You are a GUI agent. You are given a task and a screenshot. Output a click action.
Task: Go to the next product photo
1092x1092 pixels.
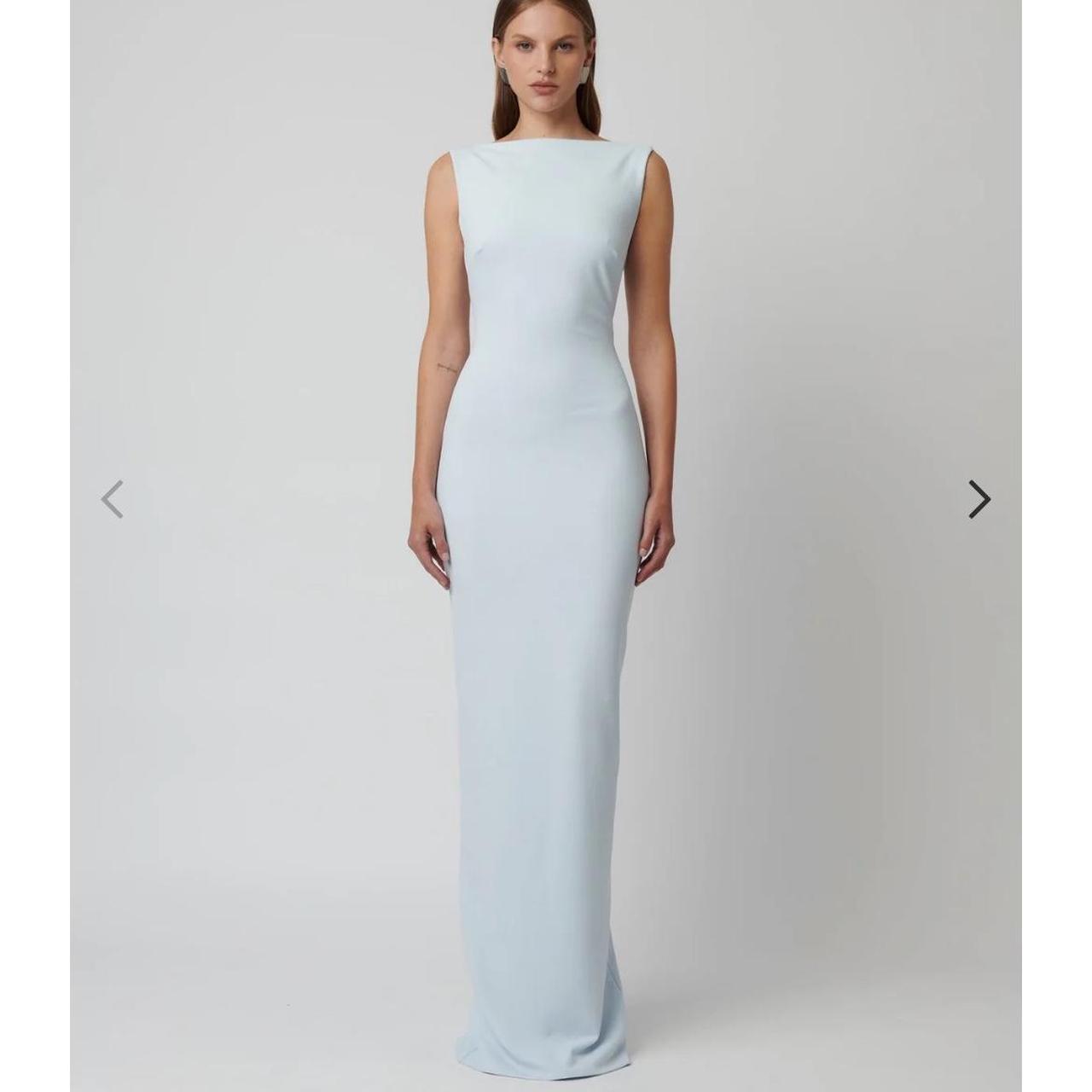point(979,499)
